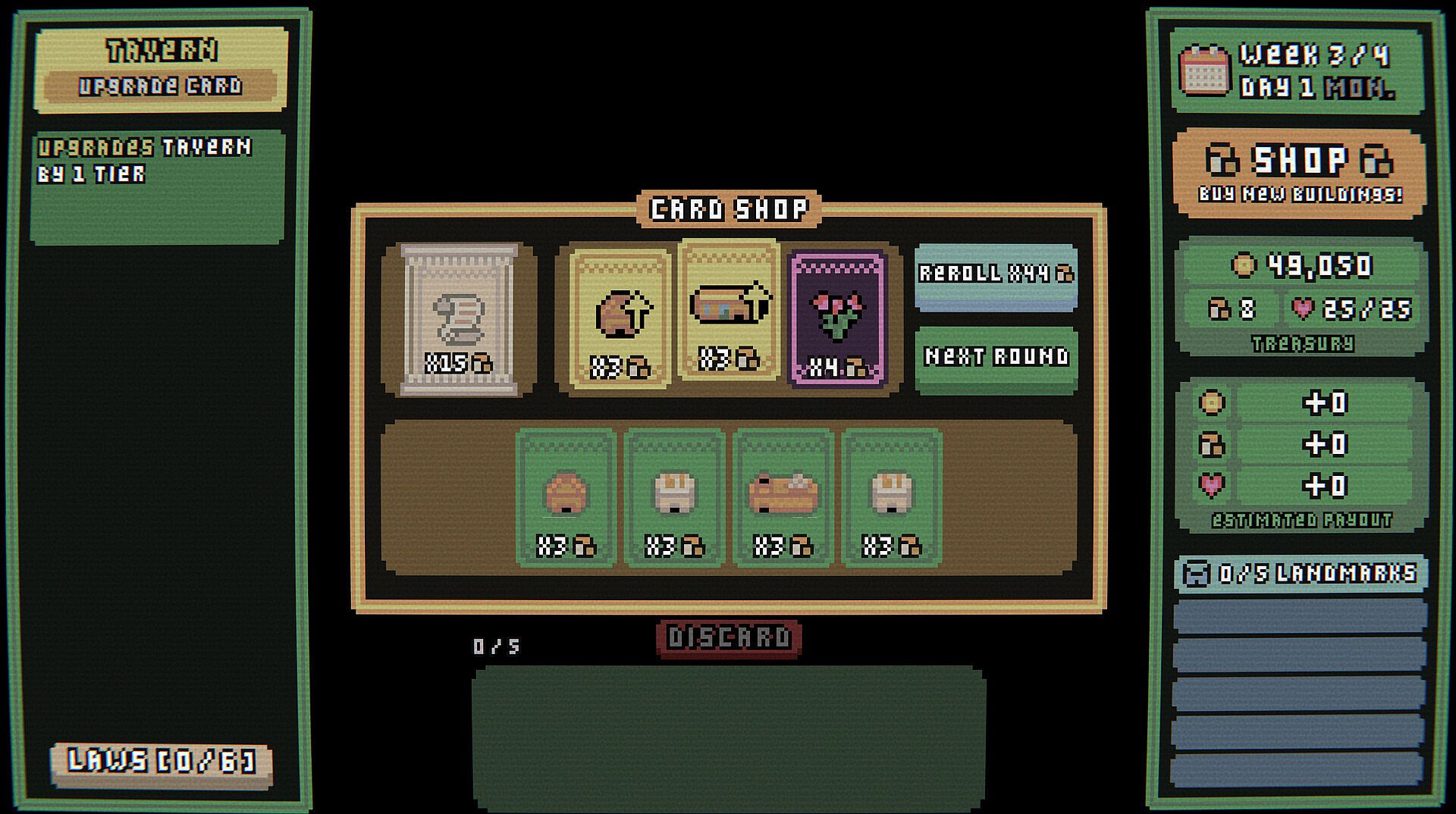Open the Shop to buy new buildings
The width and height of the screenshot is (1456, 814).
(1299, 174)
